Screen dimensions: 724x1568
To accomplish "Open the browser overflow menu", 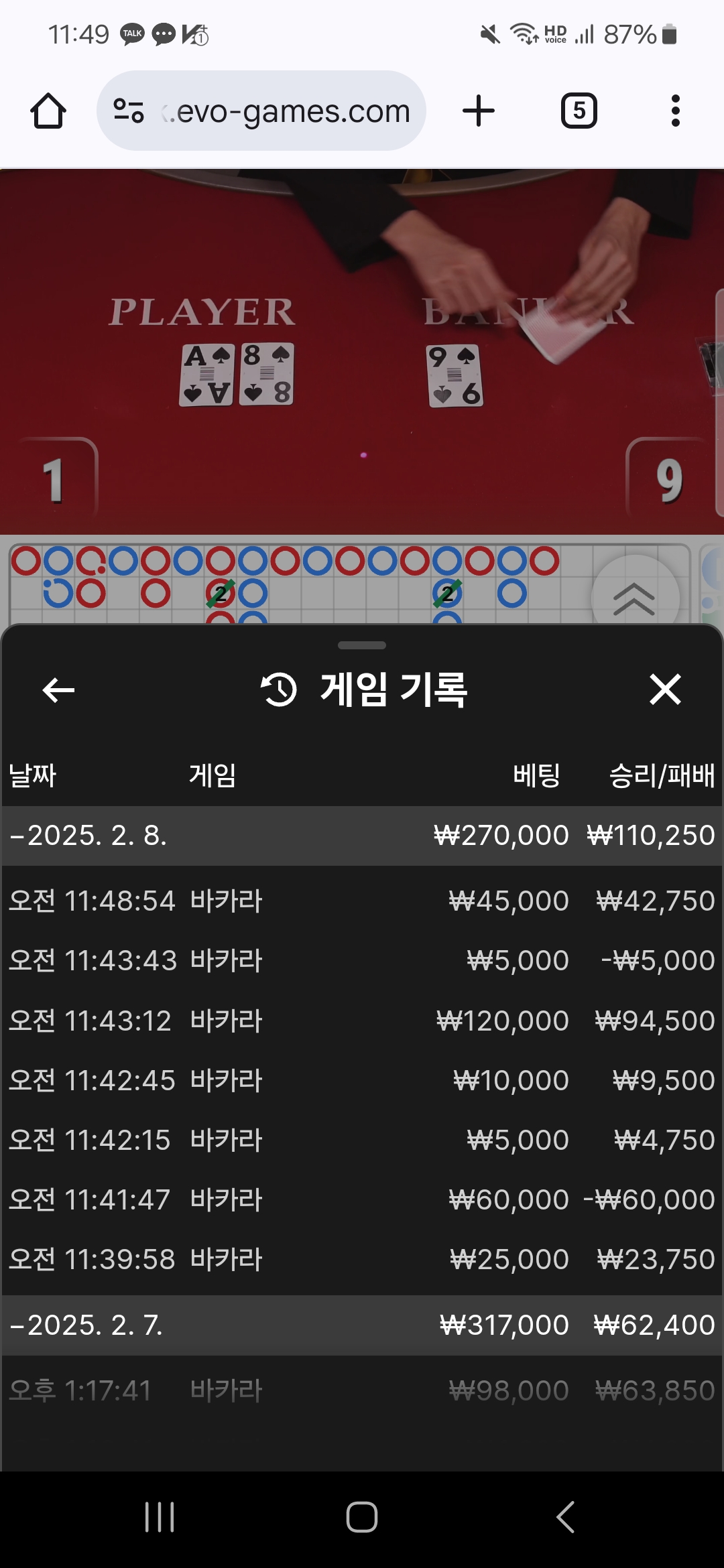I will [x=675, y=111].
